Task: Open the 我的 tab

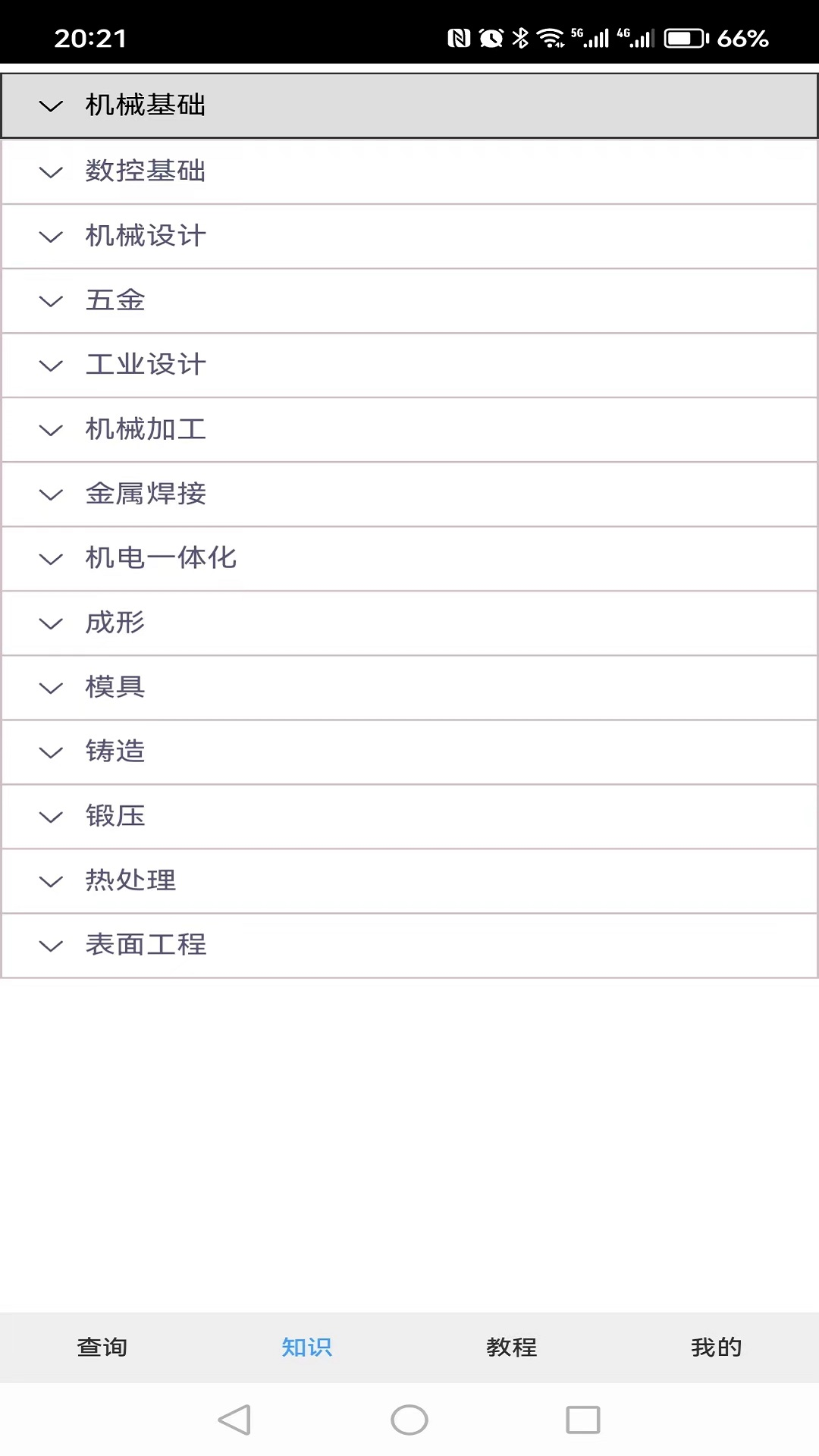Action: click(717, 1348)
